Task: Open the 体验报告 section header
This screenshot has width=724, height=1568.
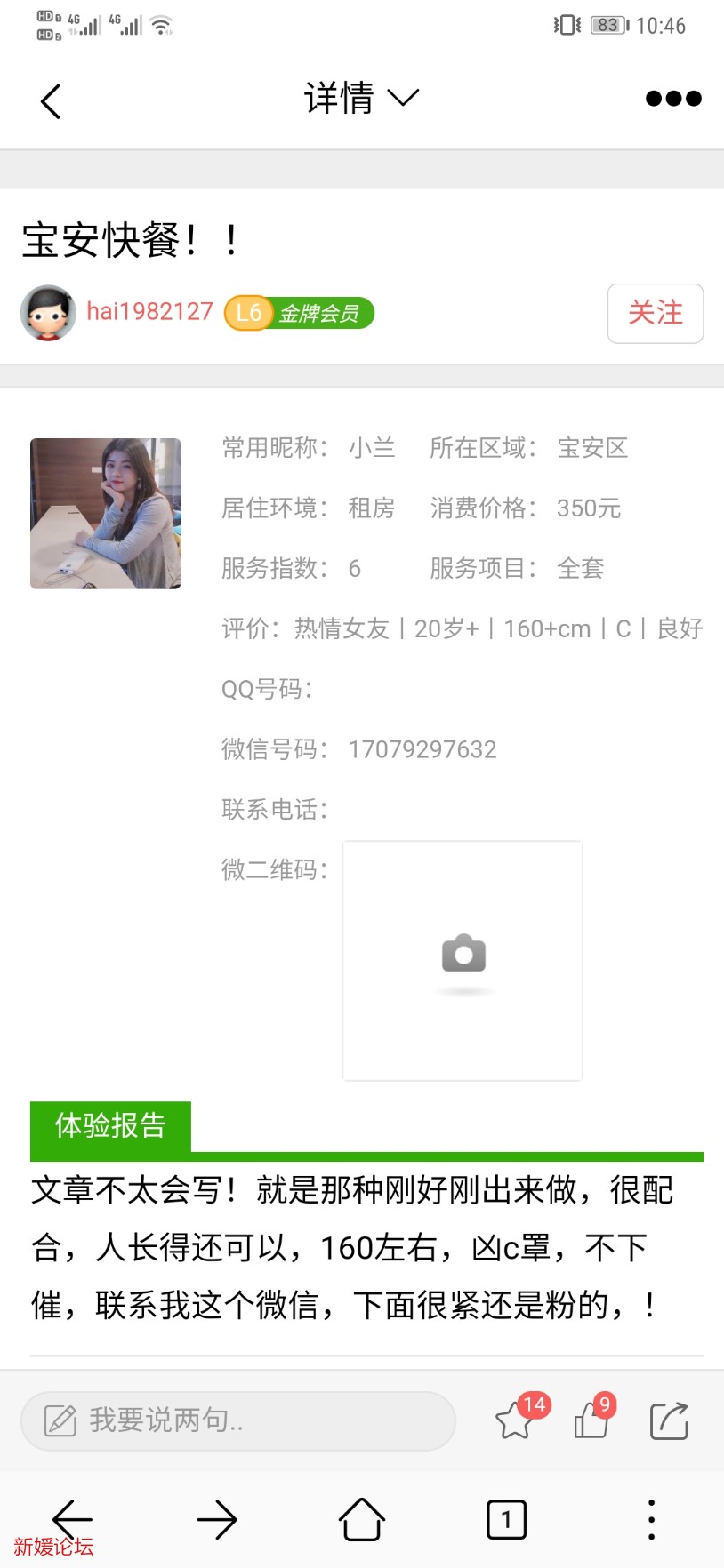Action: tap(109, 1127)
